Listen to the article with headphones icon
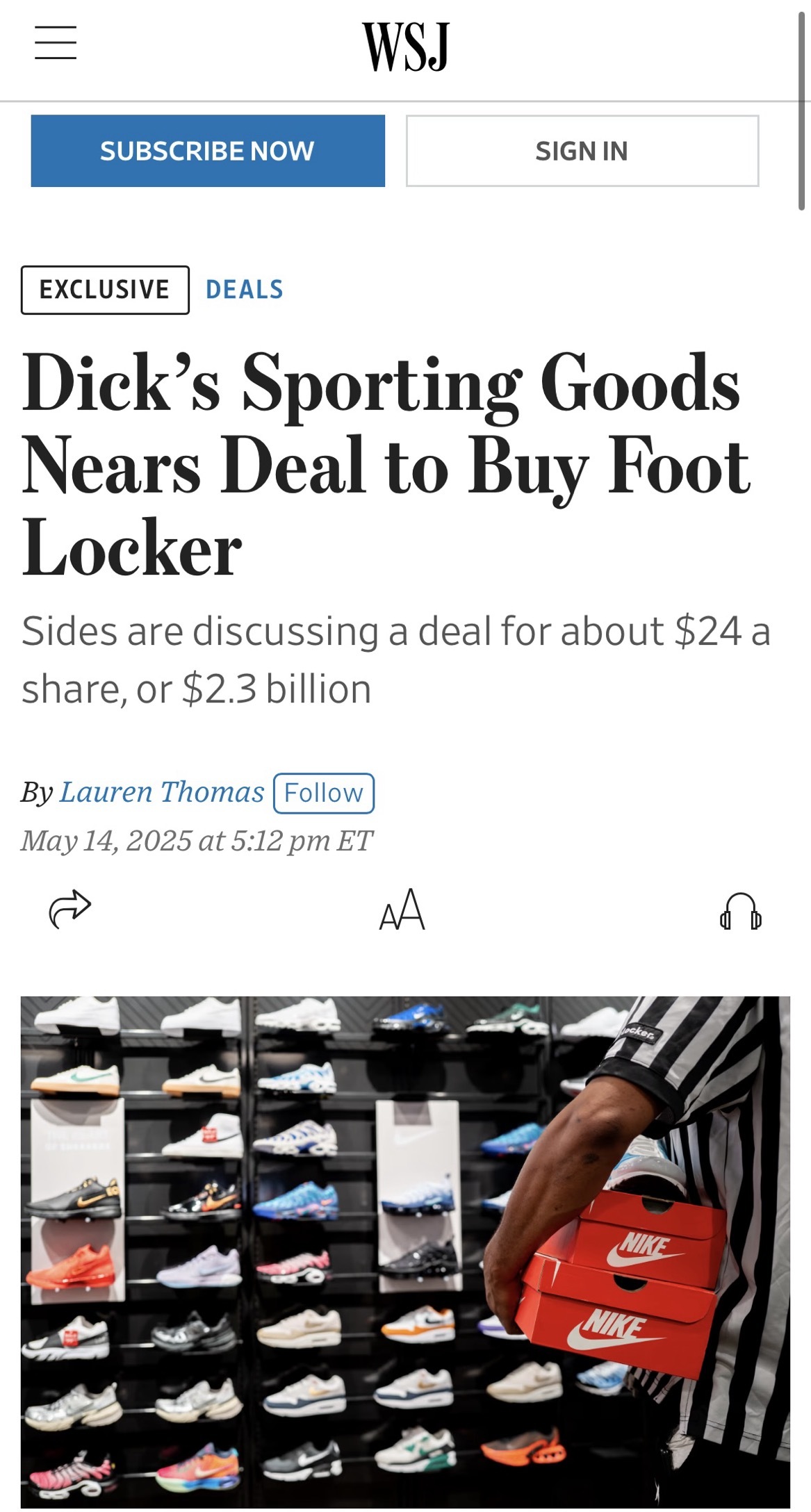The image size is (811, 1512). (x=740, y=911)
